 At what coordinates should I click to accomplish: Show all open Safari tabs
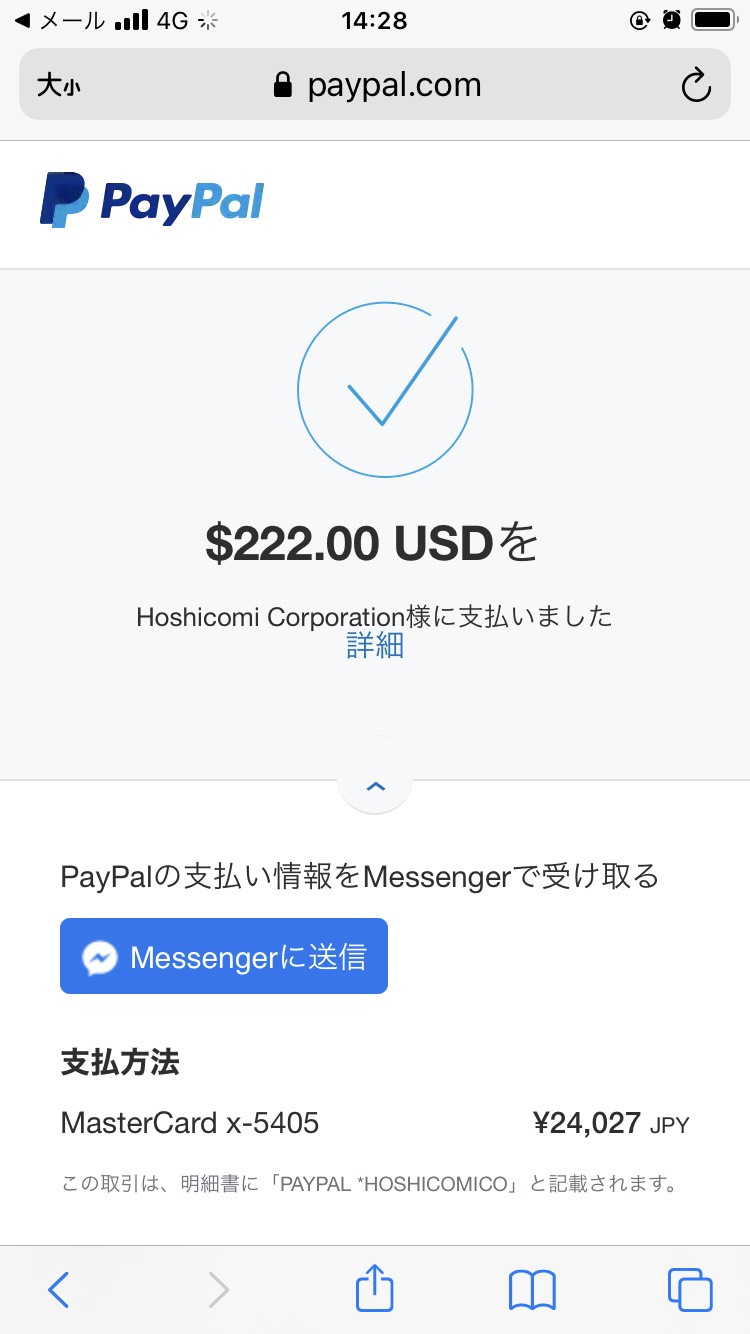click(690, 1290)
